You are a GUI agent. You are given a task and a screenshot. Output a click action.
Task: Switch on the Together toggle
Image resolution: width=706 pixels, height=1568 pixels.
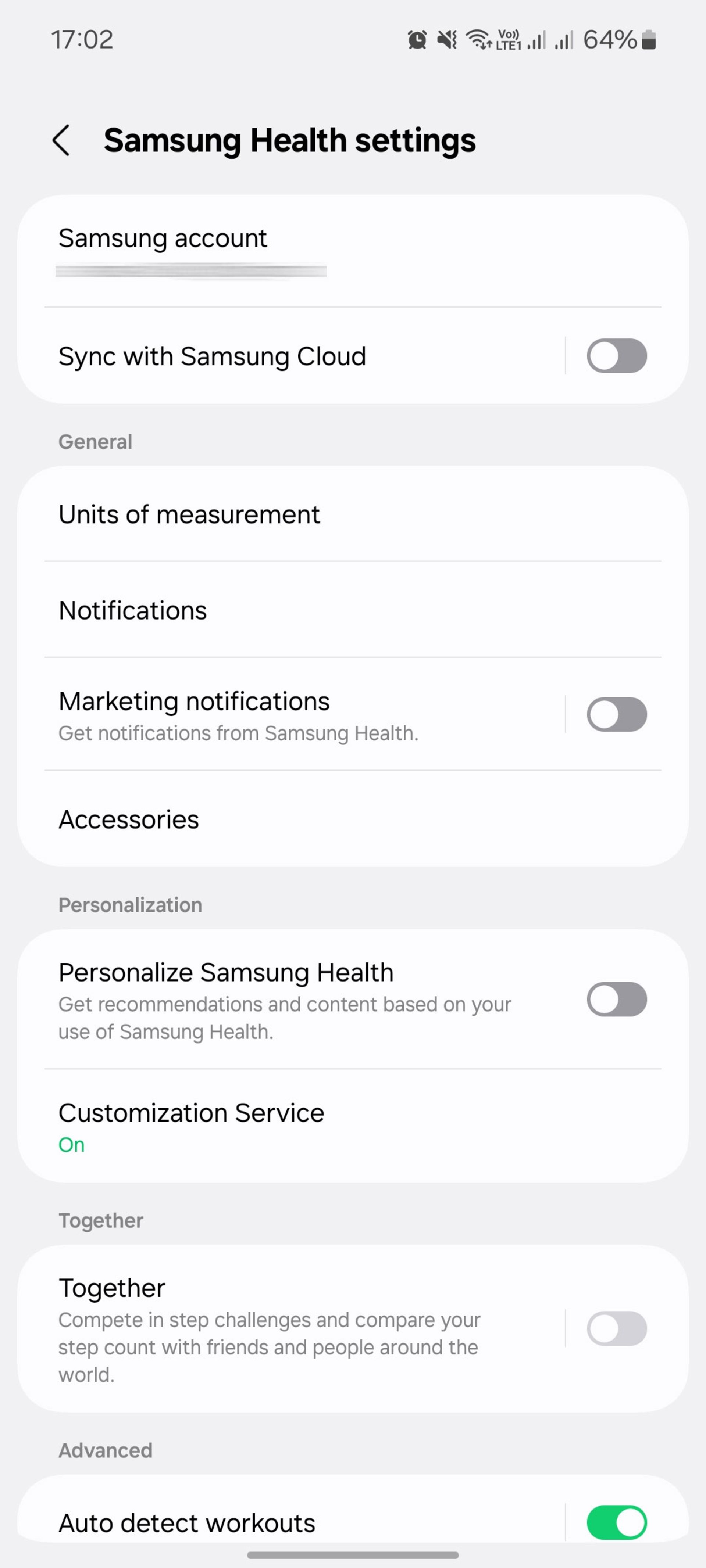(x=616, y=1329)
